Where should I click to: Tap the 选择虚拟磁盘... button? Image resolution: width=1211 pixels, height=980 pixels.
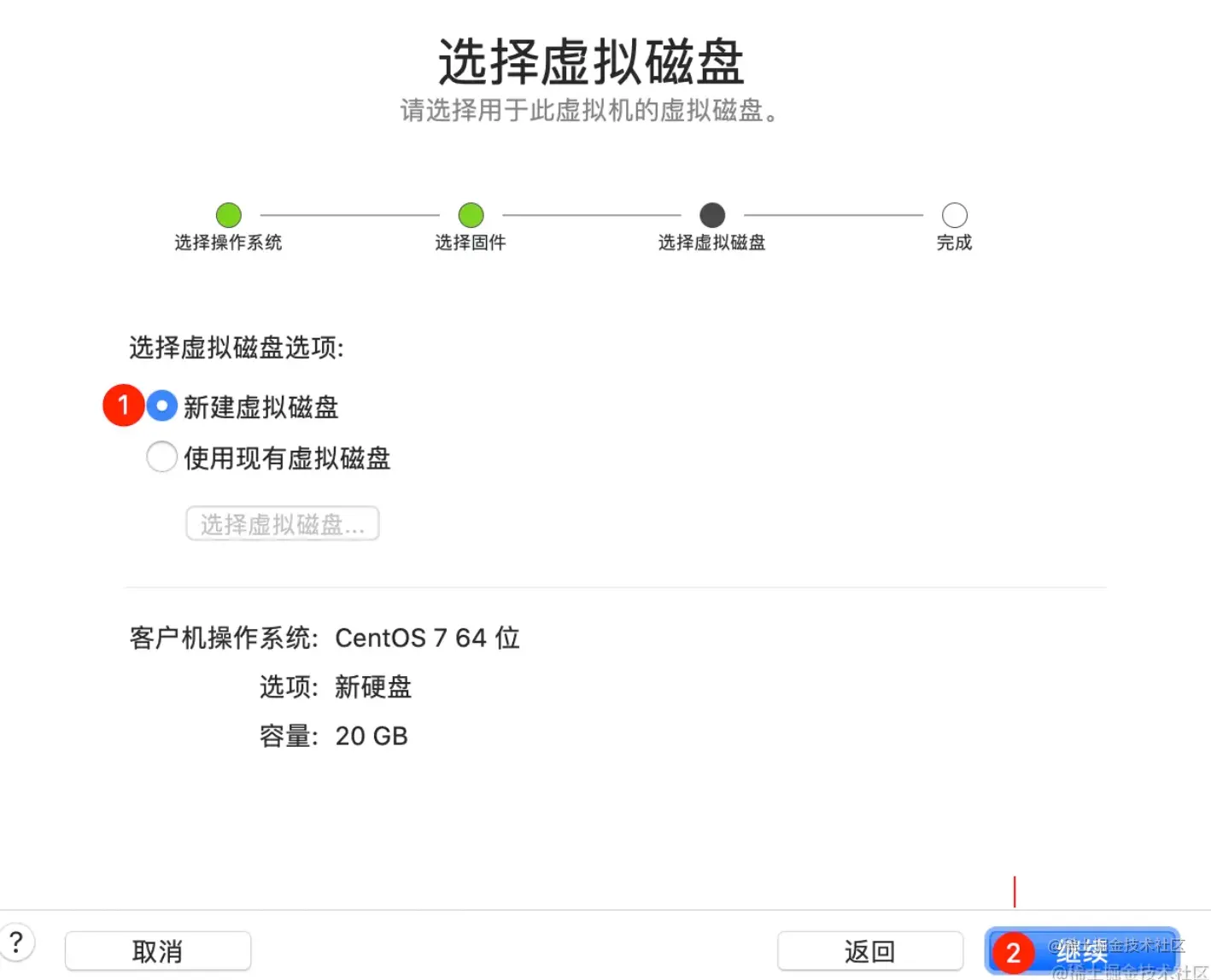tap(283, 524)
